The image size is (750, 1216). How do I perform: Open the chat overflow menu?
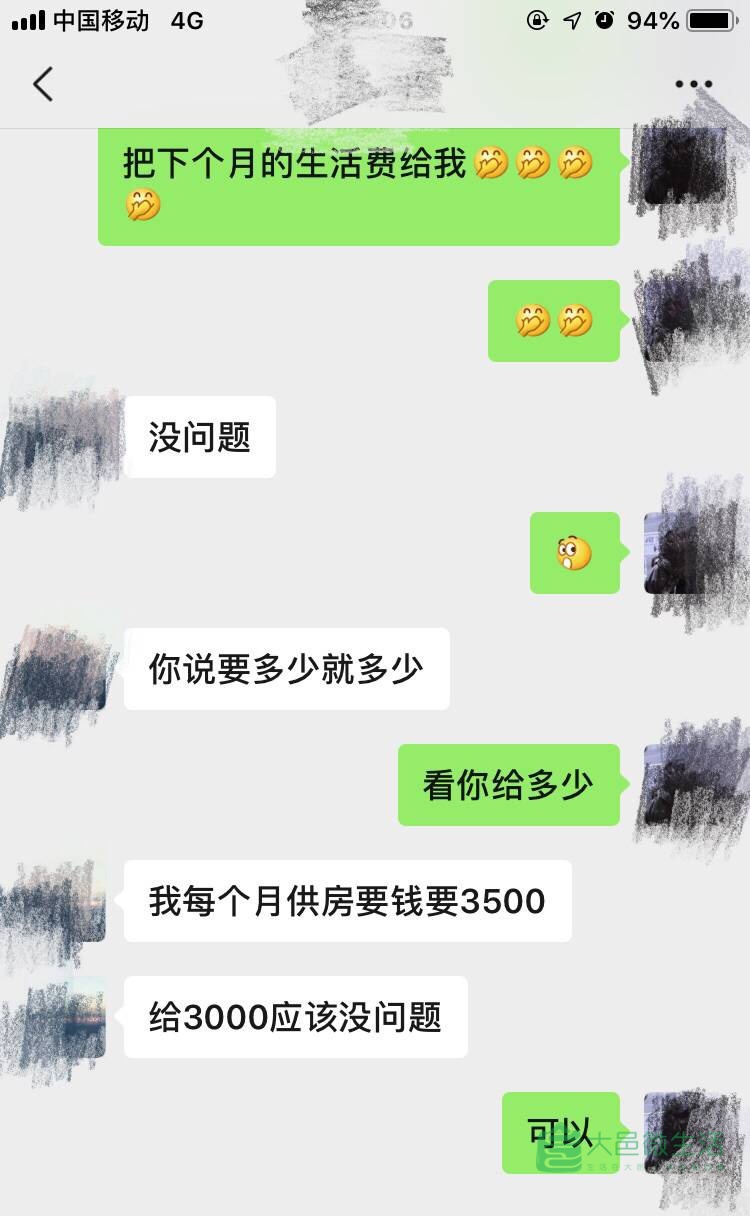693,85
